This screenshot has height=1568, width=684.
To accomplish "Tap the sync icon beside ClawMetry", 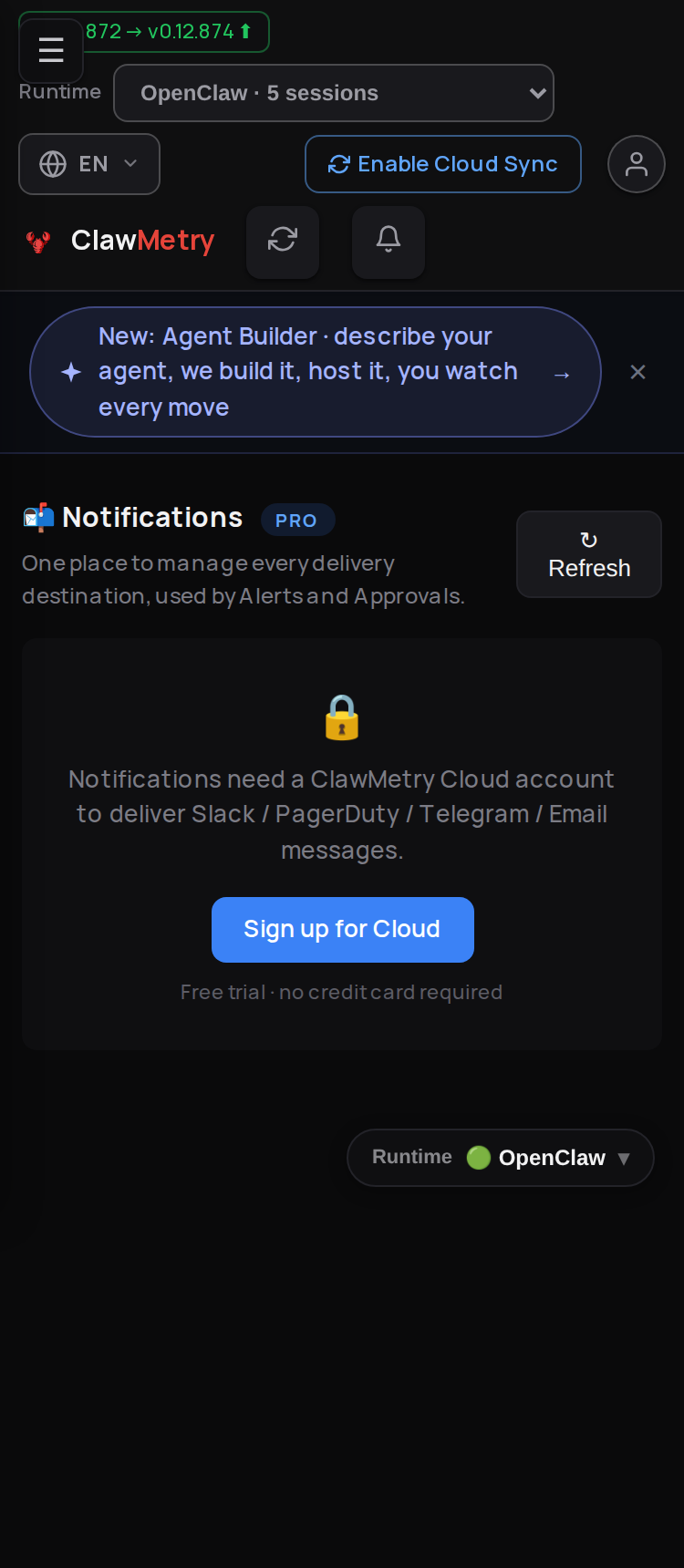I will [283, 242].
